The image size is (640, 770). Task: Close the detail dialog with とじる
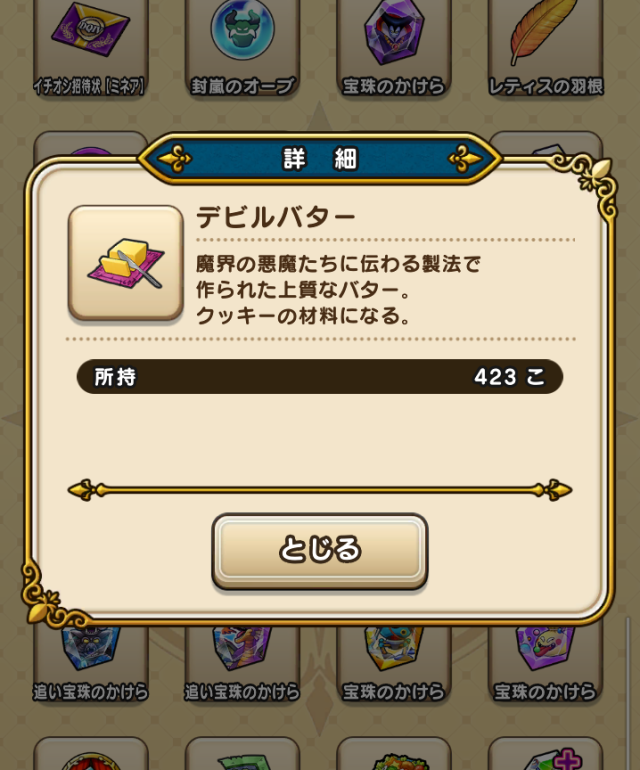(x=319, y=550)
